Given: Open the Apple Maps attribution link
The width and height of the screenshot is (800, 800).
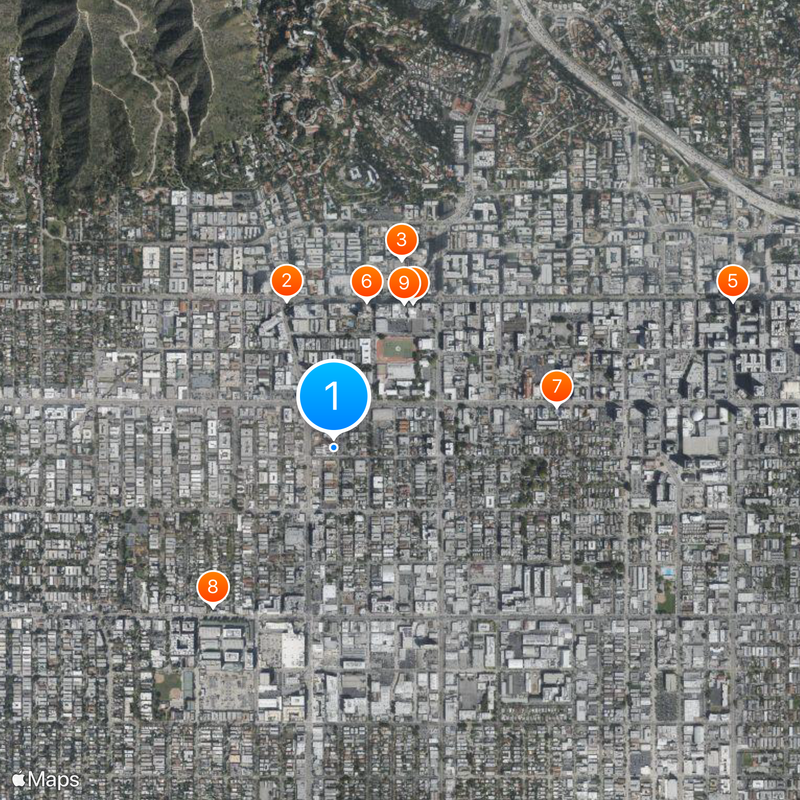Looking at the screenshot, I should click(46, 778).
